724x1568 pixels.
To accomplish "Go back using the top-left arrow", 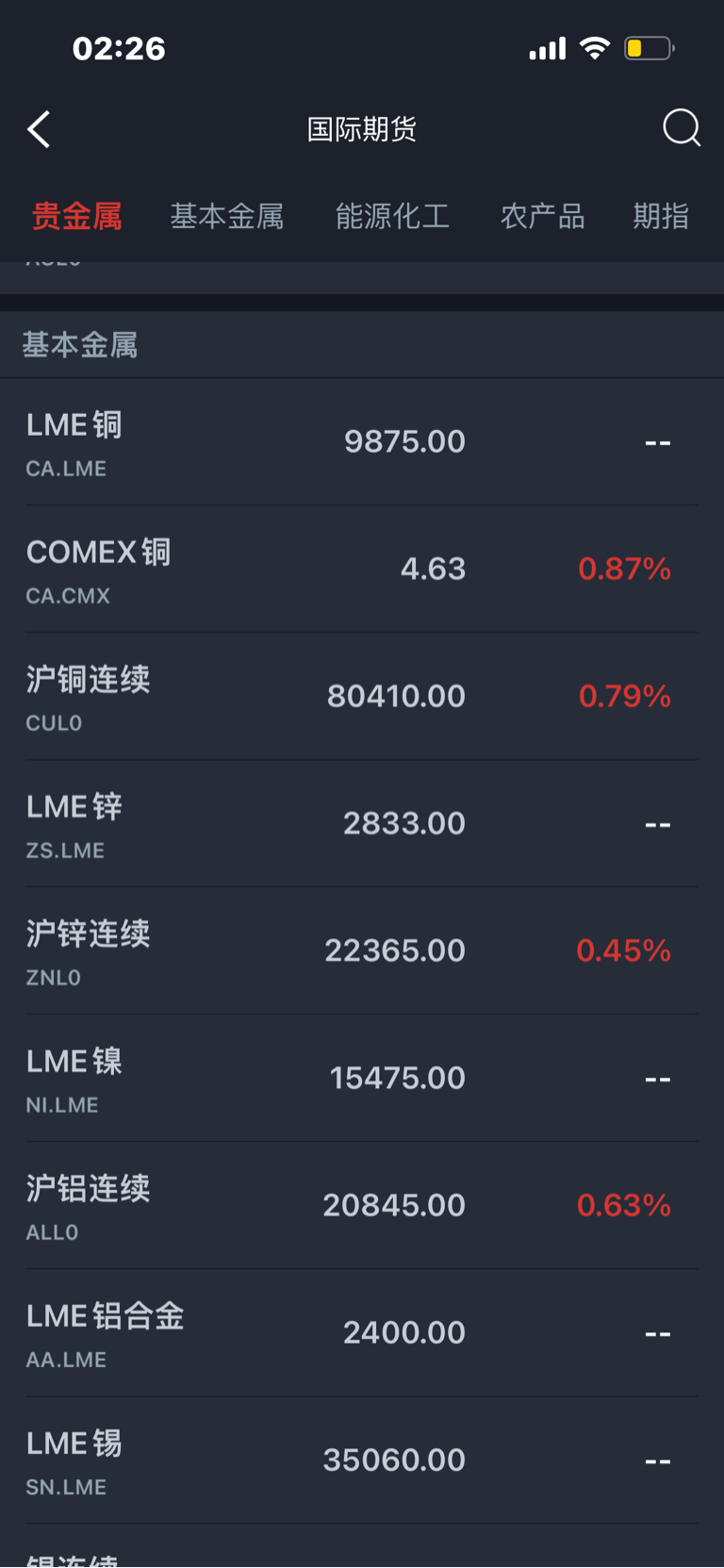I will 39,129.
